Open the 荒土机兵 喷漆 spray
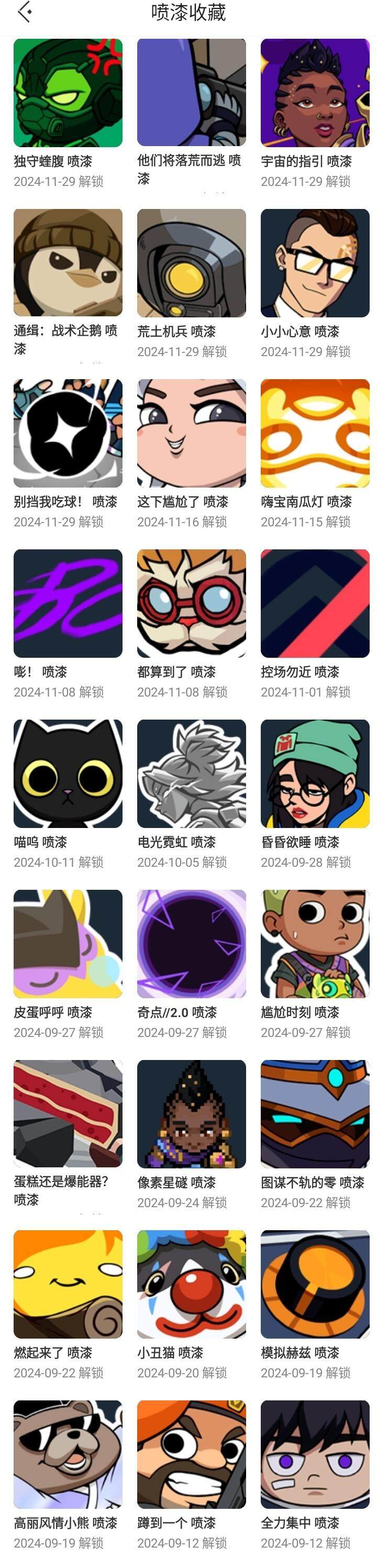The image size is (377, 1568). pyautogui.click(x=191, y=263)
